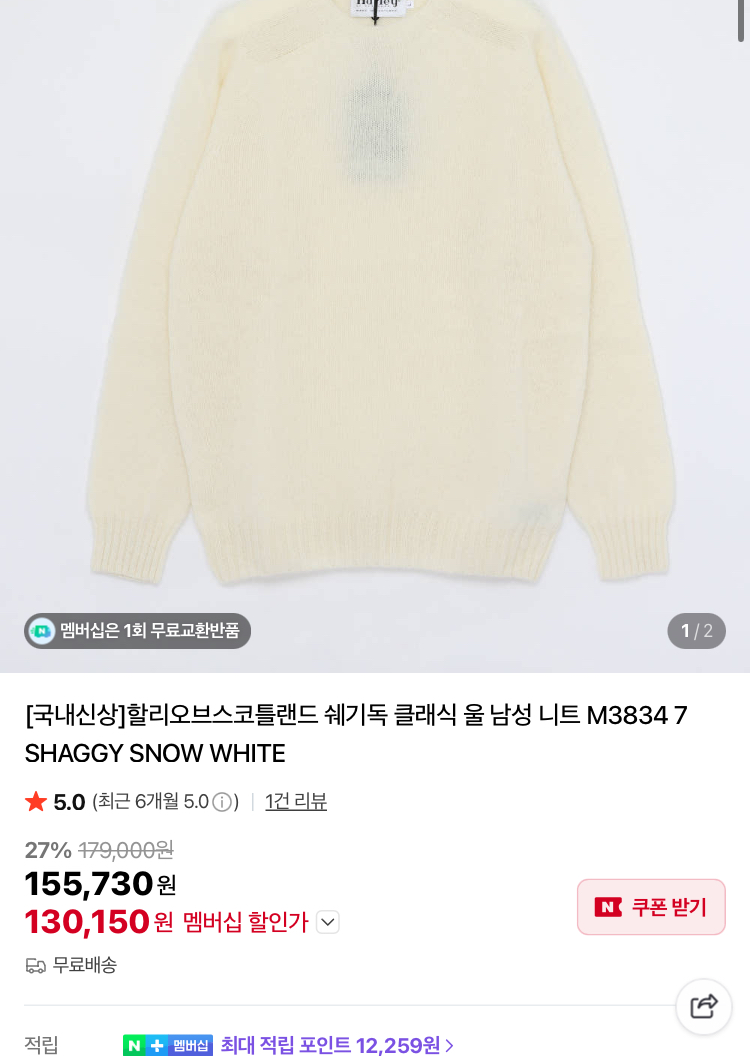
Task: View 최대 적립 포인트 12,259원 details
Action: (338, 1045)
